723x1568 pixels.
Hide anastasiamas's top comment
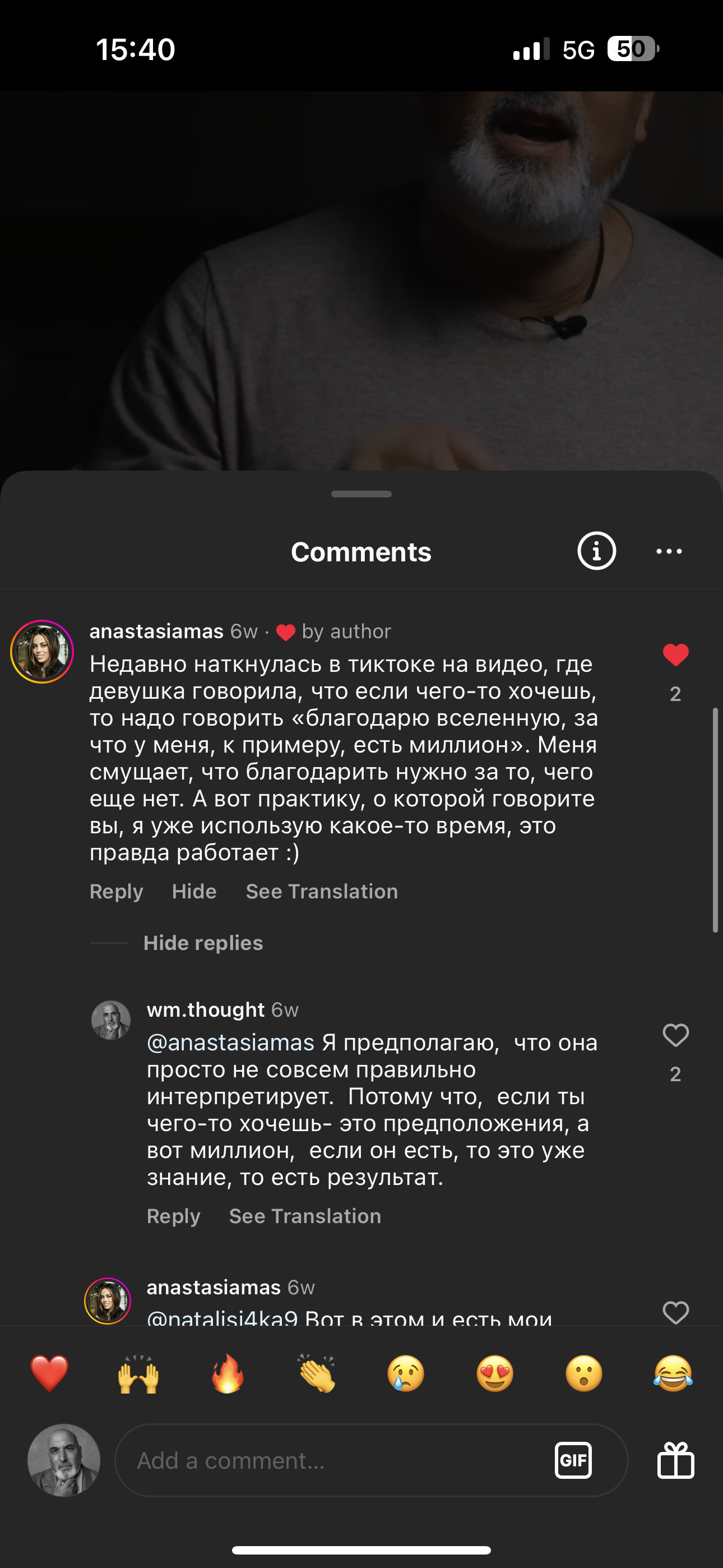click(x=194, y=891)
